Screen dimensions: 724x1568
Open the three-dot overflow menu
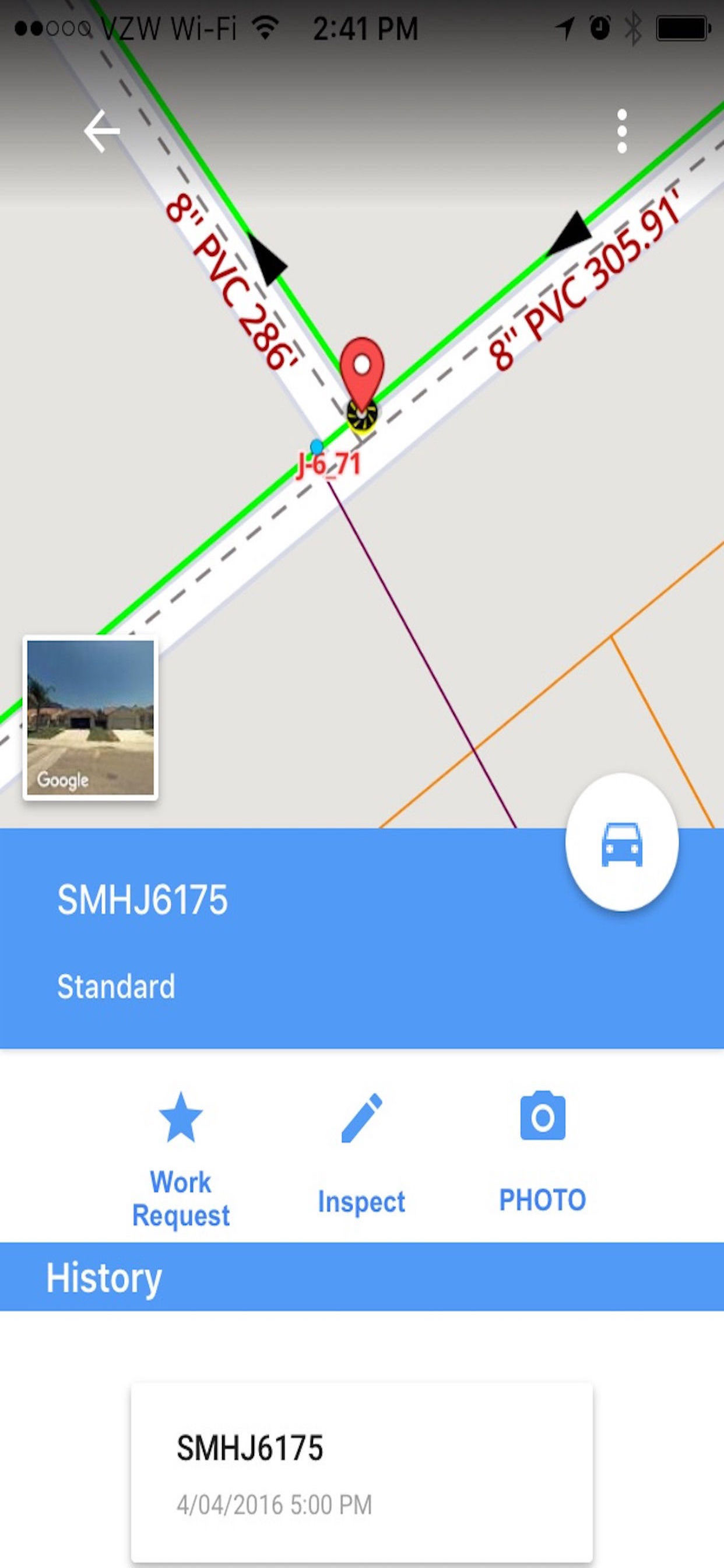[621, 132]
